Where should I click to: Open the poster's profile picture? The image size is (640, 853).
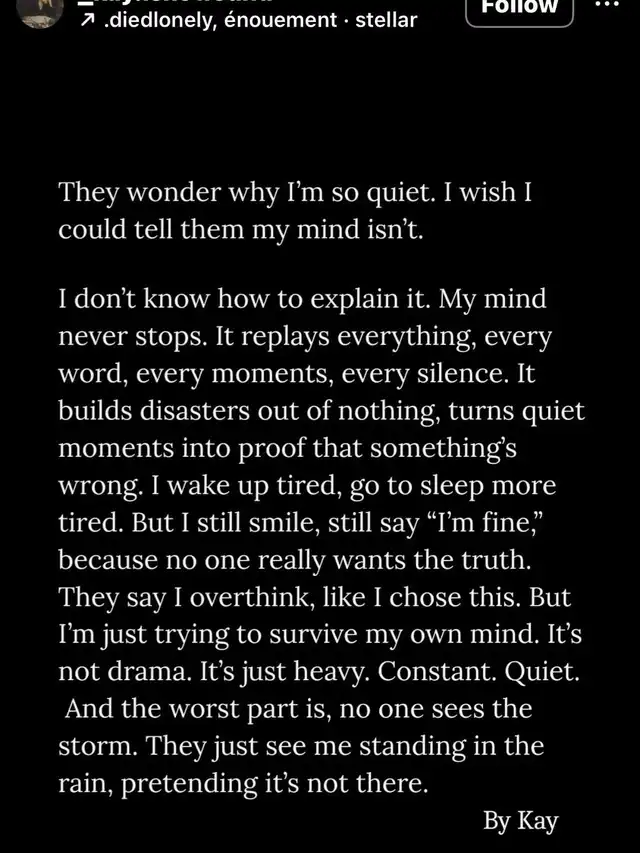(x=41, y=10)
